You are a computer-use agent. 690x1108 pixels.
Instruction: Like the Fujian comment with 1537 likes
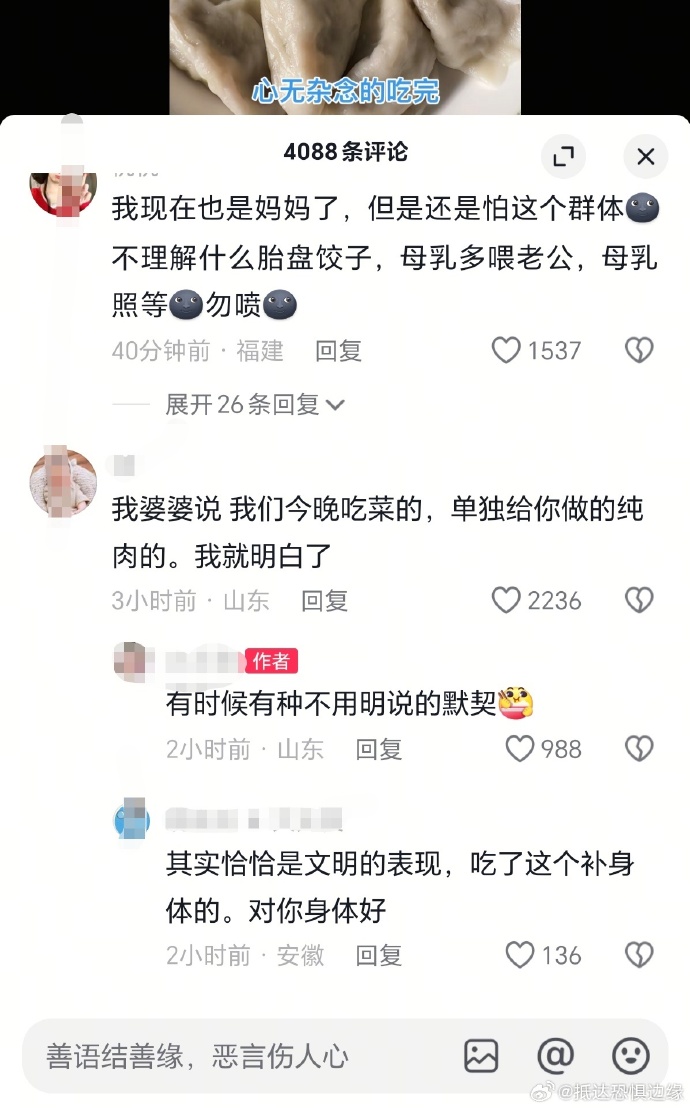(507, 350)
